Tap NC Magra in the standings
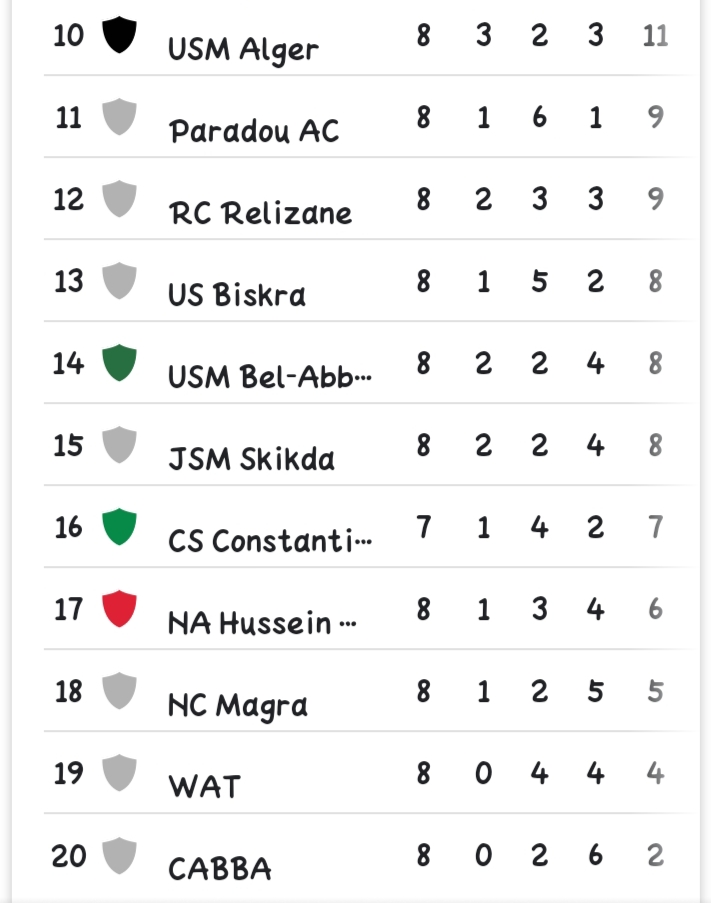The width and height of the screenshot is (711, 903). coord(368,691)
